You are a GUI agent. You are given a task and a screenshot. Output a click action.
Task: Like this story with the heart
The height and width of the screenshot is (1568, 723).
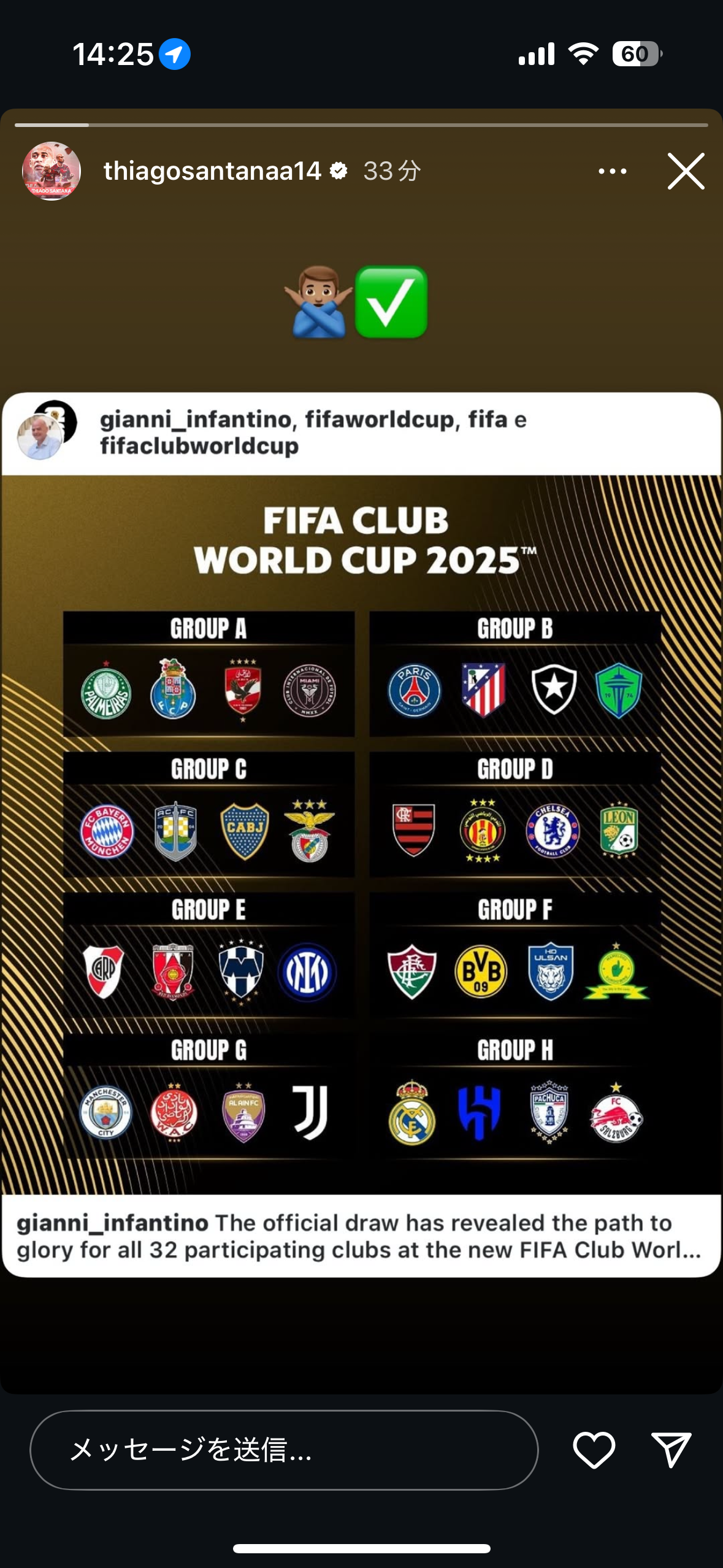594,1450
